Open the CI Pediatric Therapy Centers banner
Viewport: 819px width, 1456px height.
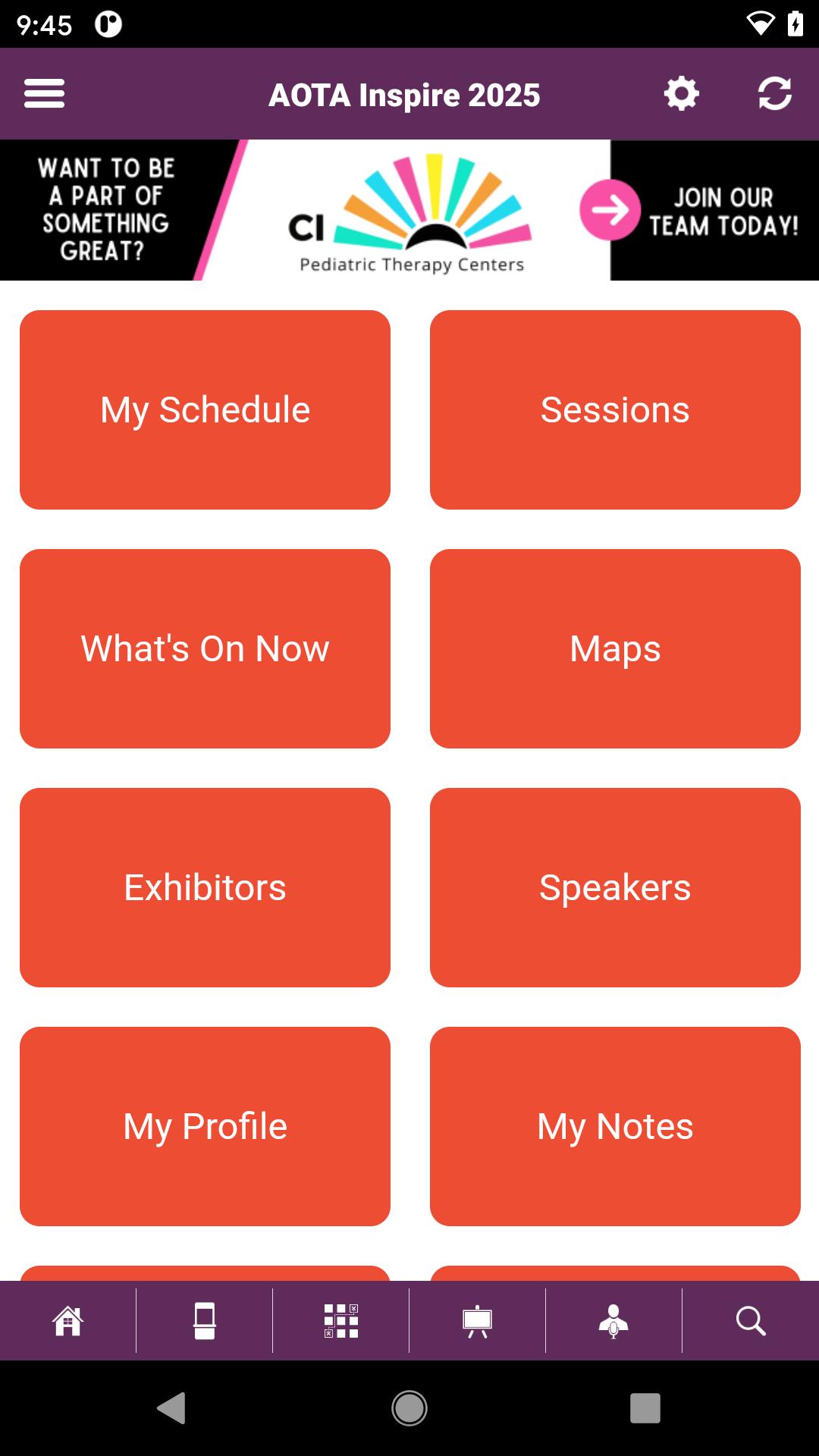pyautogui.click(x=409, y=210)
